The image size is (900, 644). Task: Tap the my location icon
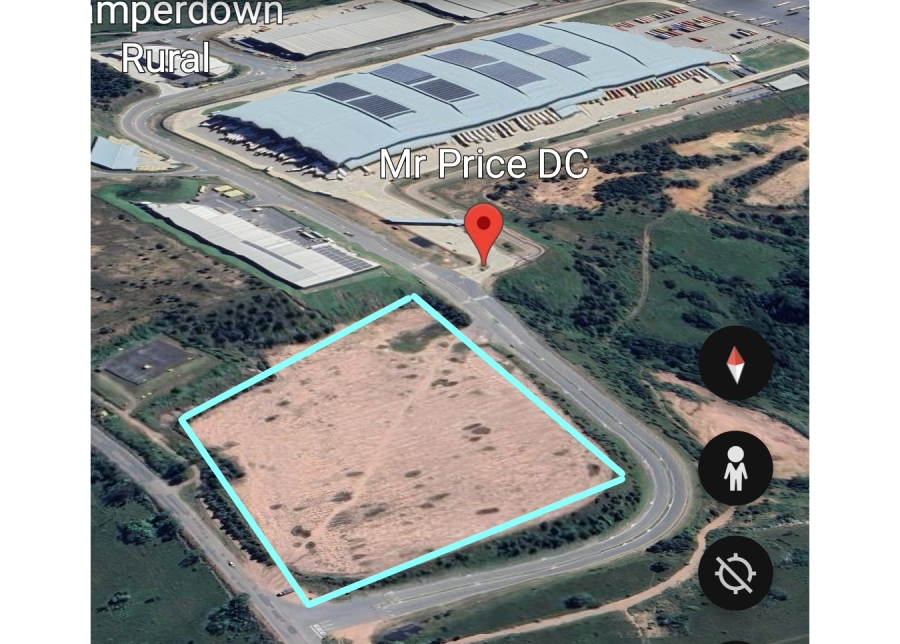736,573
